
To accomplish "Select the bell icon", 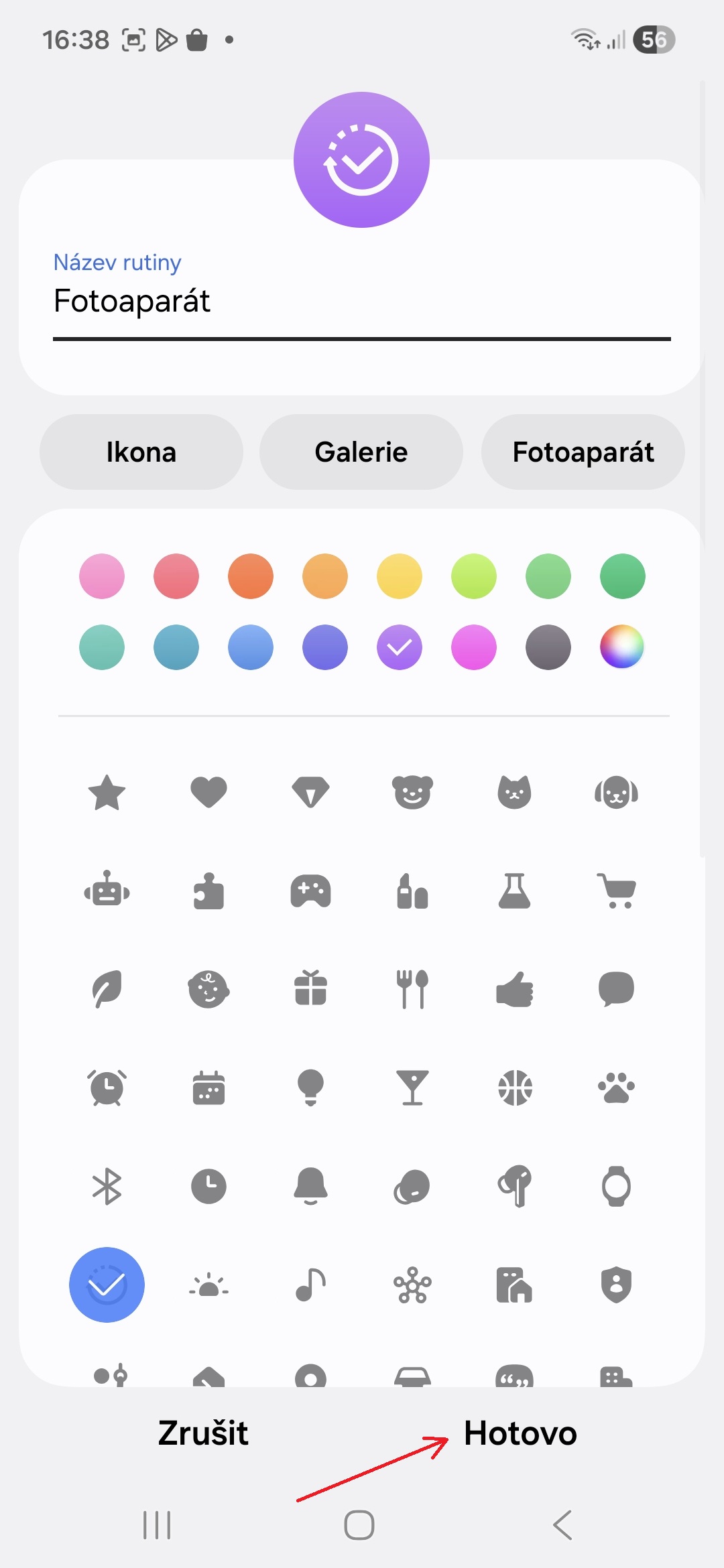I will coord(310,1186).
